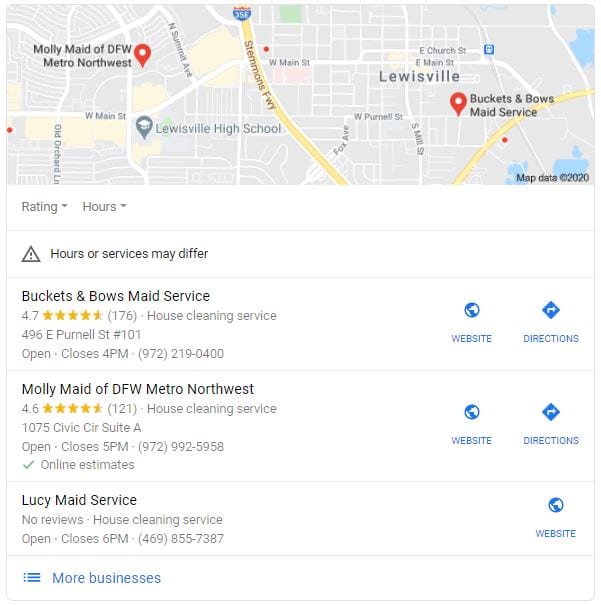Tap Molly Maid of DFW map pin

pyautogui.click(x=143, y=54)
